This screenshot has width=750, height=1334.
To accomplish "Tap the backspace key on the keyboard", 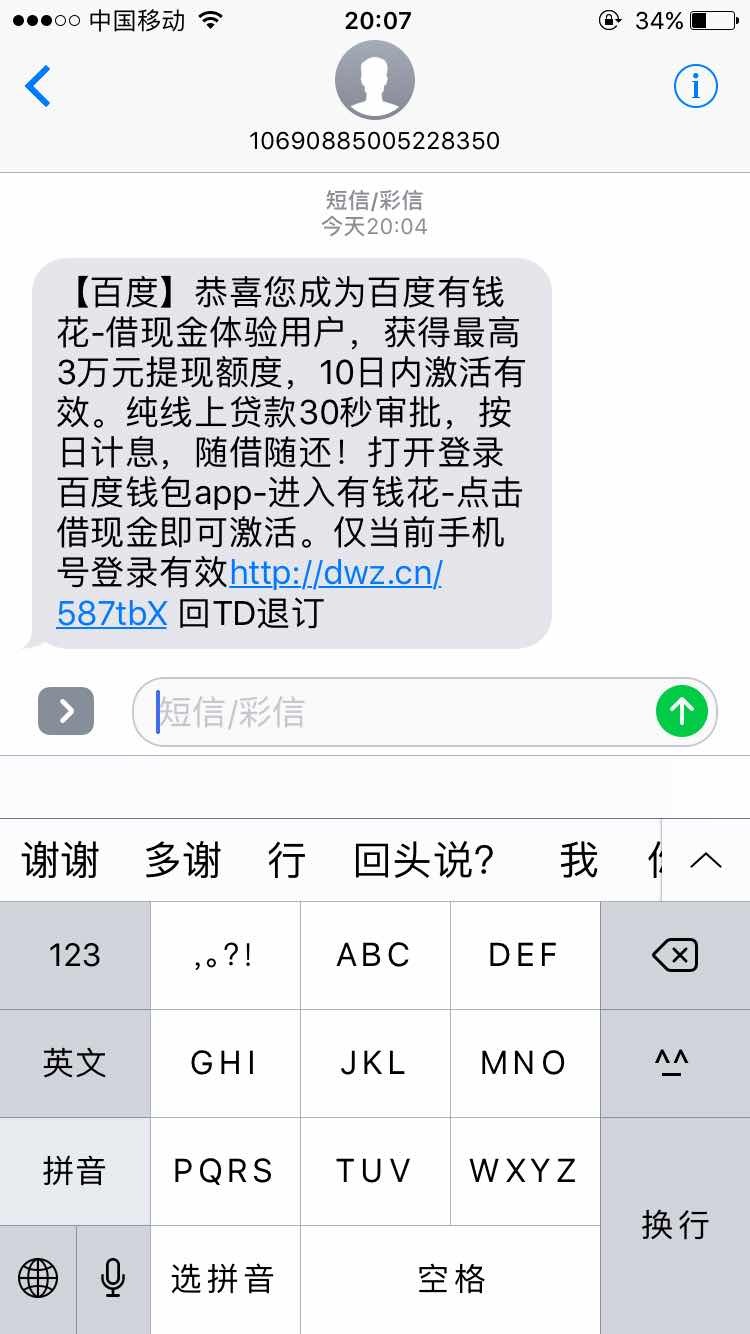I will click(675, 955).
